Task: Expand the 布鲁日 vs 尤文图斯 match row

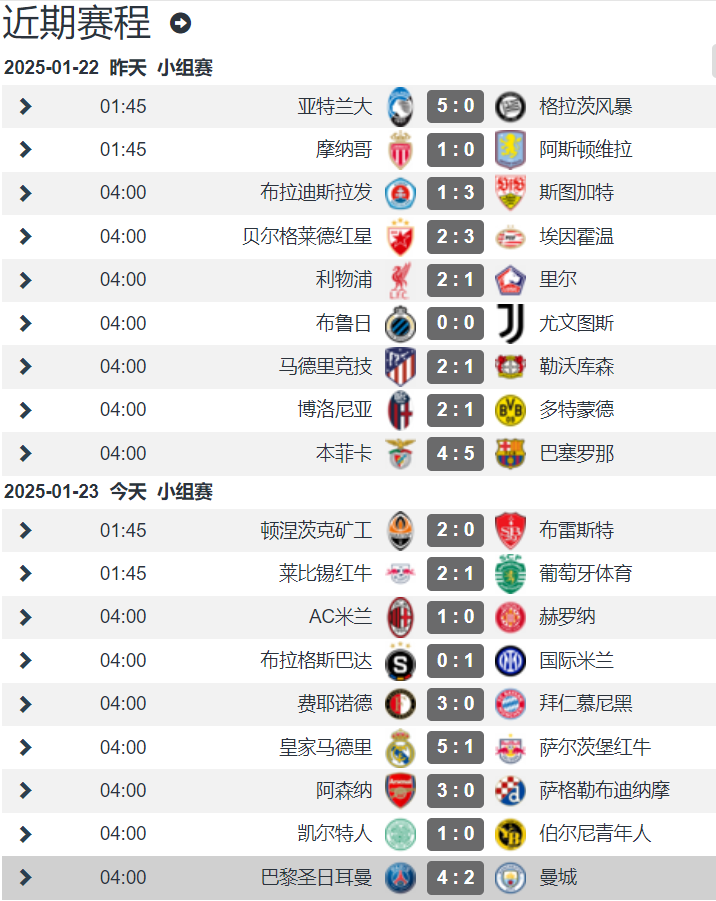Action: pos(26,323)
